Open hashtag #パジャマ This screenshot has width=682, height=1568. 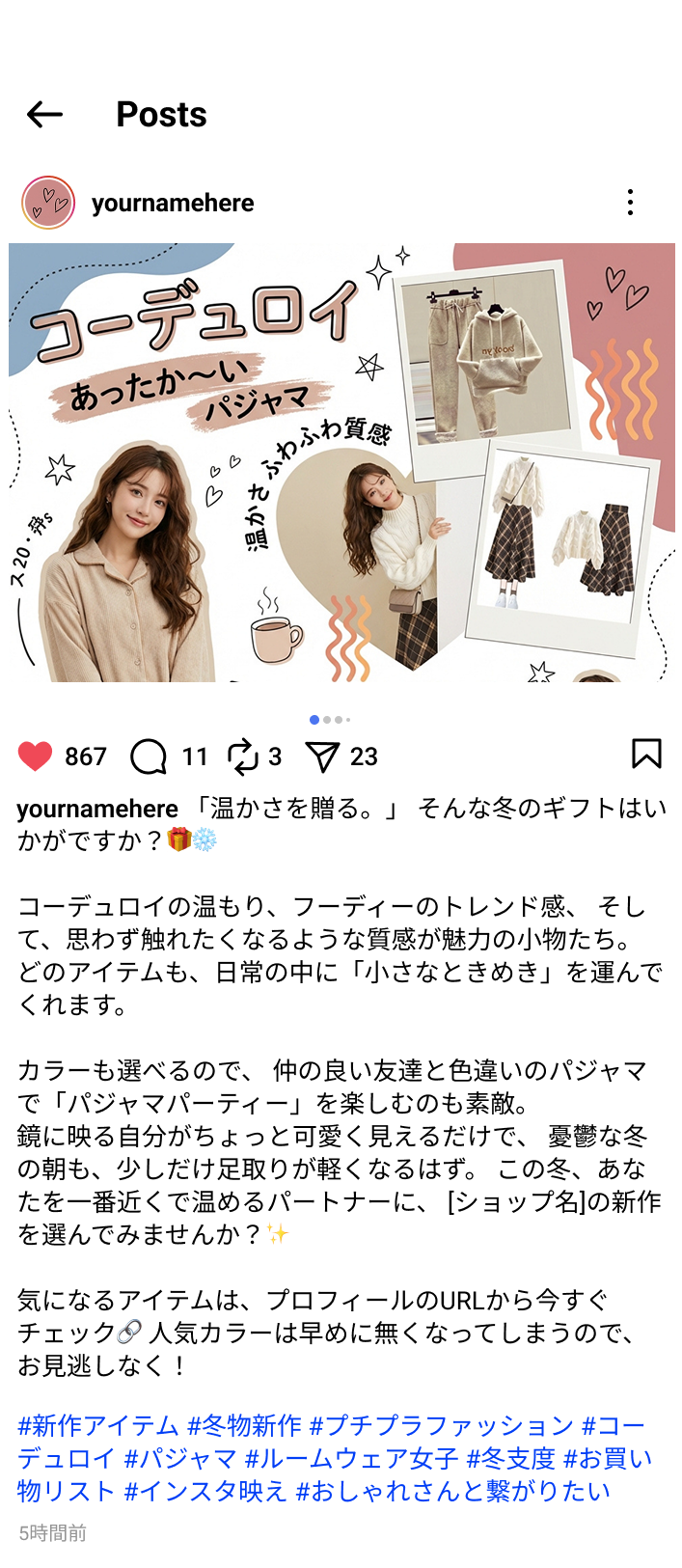tap(180, 1459)
